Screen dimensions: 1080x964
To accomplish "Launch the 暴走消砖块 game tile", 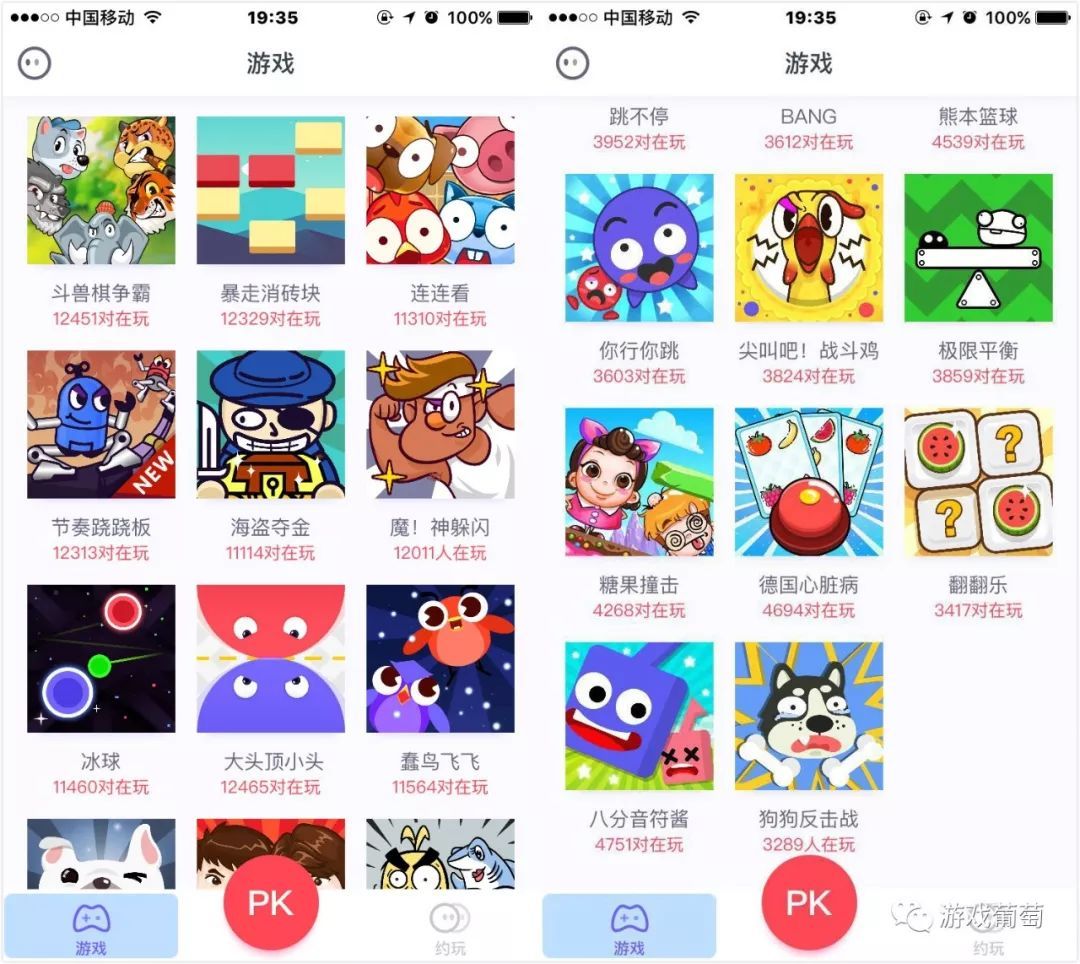I will [270, 190].
